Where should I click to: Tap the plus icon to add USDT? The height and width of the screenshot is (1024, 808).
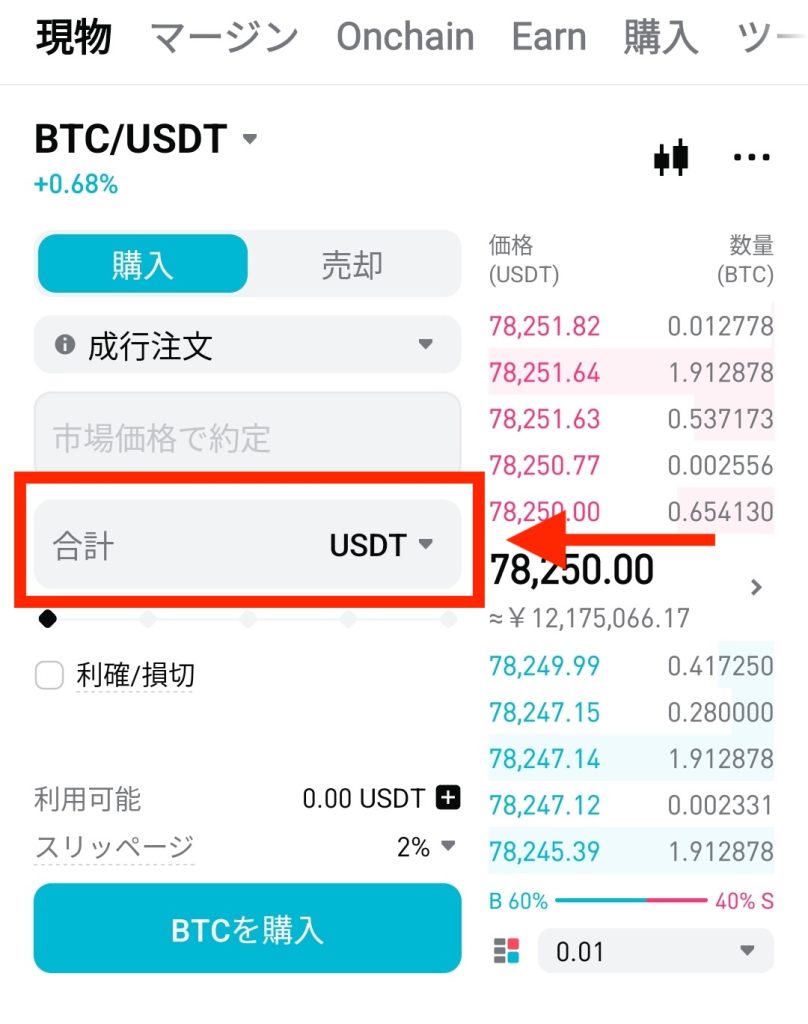pos(448,798)
